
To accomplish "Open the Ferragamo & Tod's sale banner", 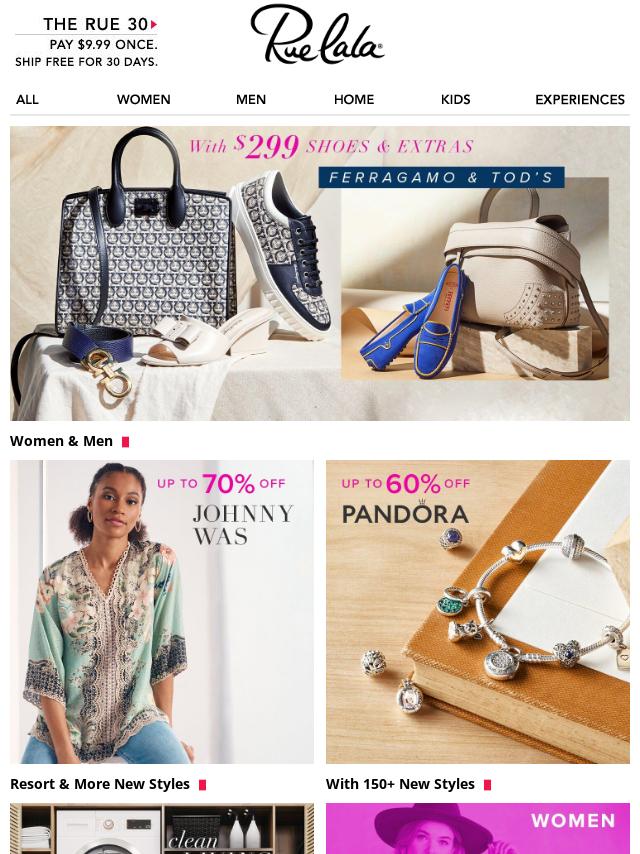I will click(x=320, y=273).
